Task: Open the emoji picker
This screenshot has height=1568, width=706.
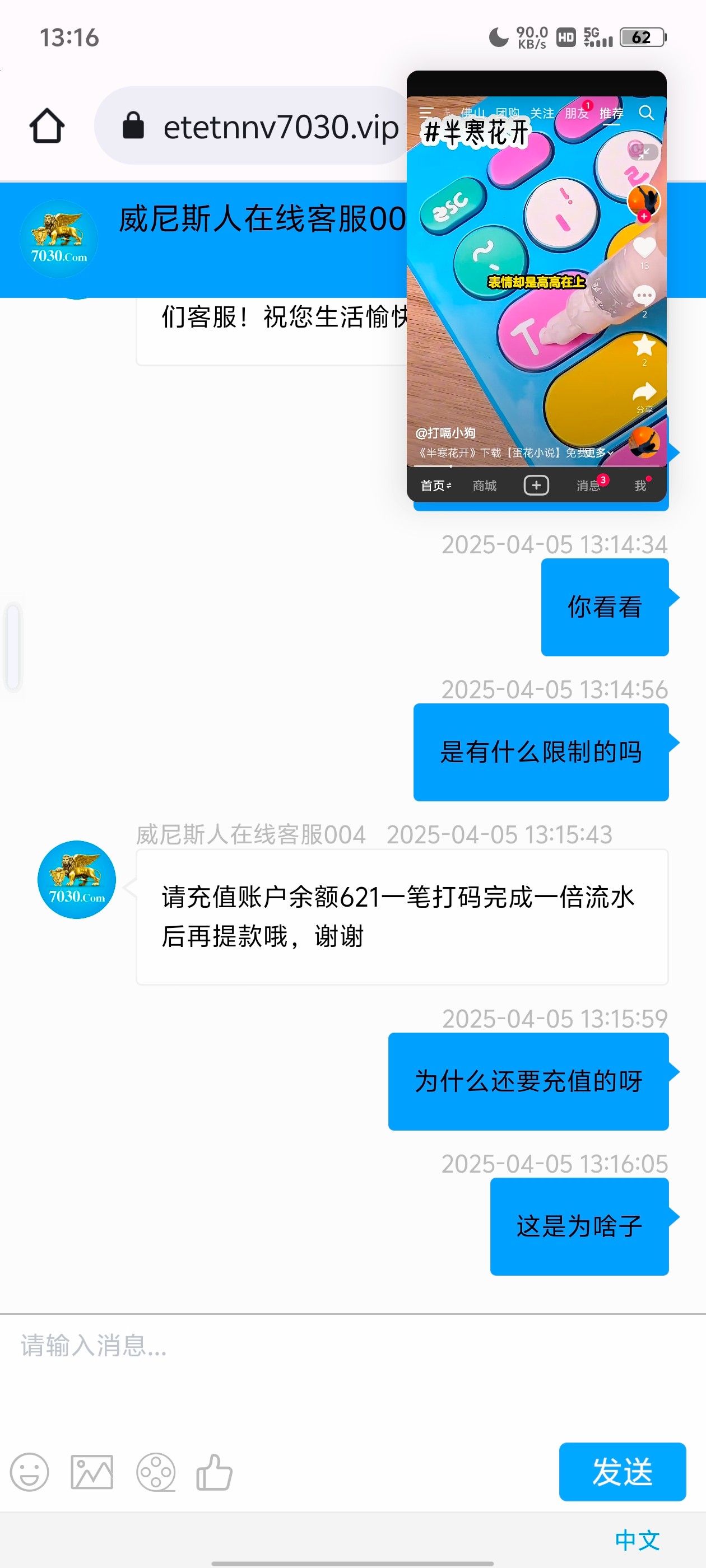Action: click(29, 1472)
